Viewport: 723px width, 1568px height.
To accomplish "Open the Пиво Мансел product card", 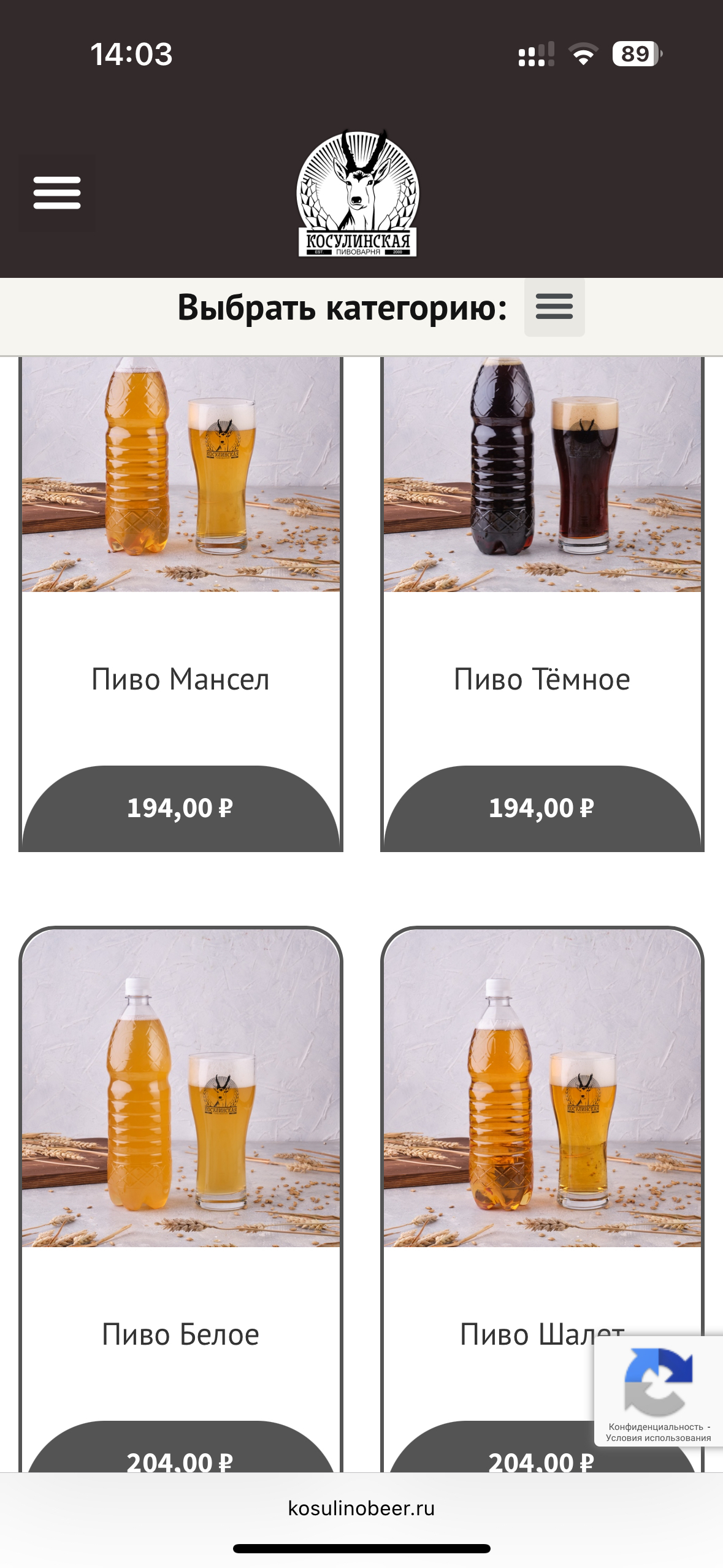I will click(x=180, y=678).
